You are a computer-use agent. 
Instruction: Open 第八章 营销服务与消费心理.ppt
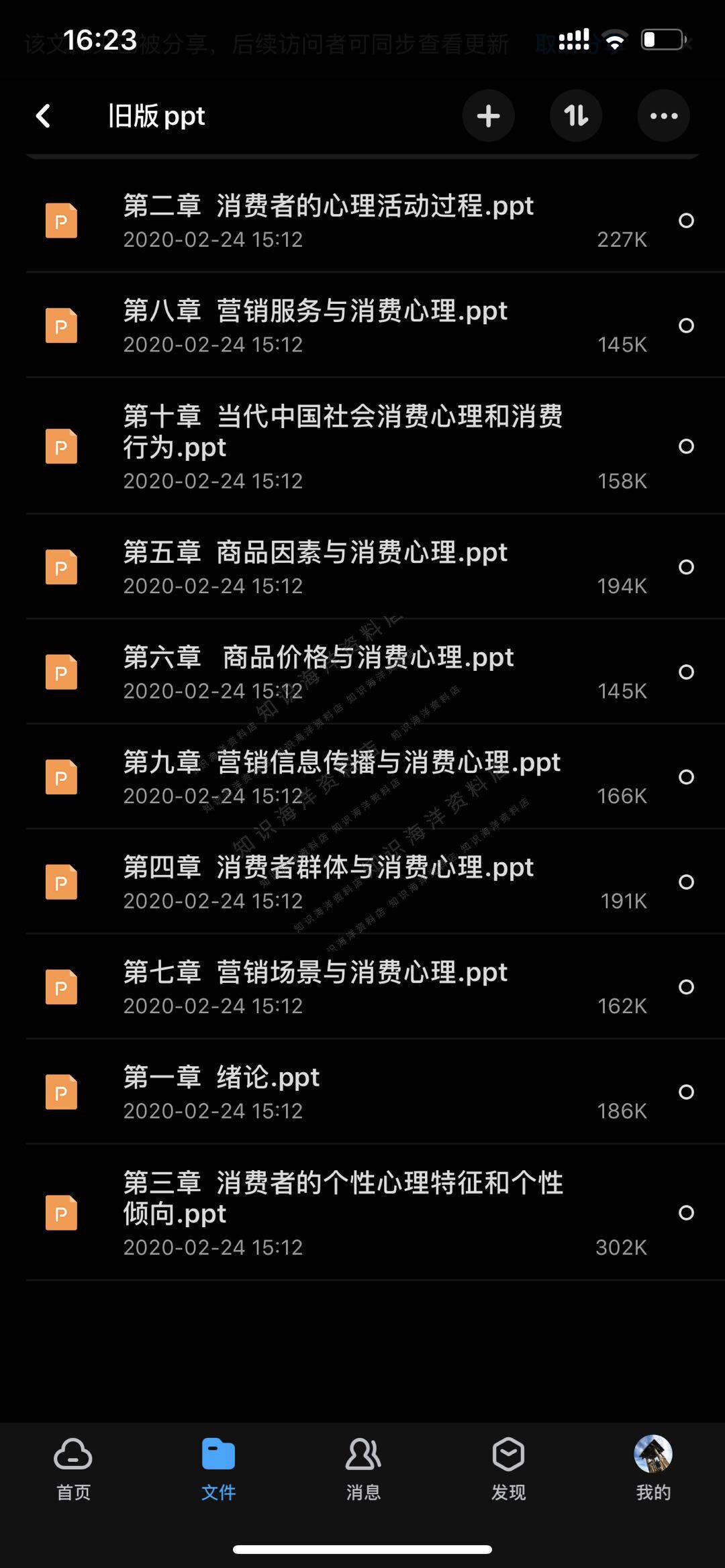click(316, 325)
